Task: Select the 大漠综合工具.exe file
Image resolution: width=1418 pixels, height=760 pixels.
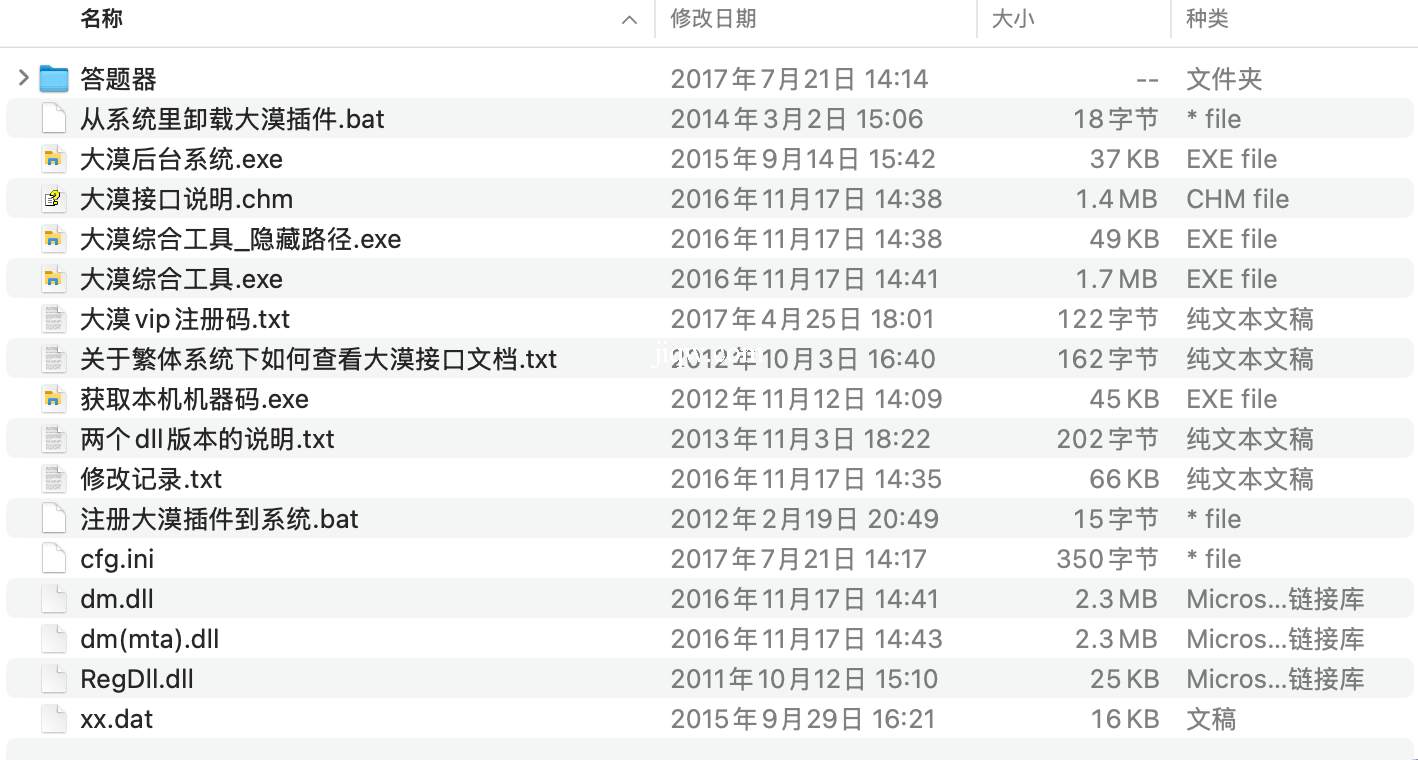Action: tap(181, 279)
